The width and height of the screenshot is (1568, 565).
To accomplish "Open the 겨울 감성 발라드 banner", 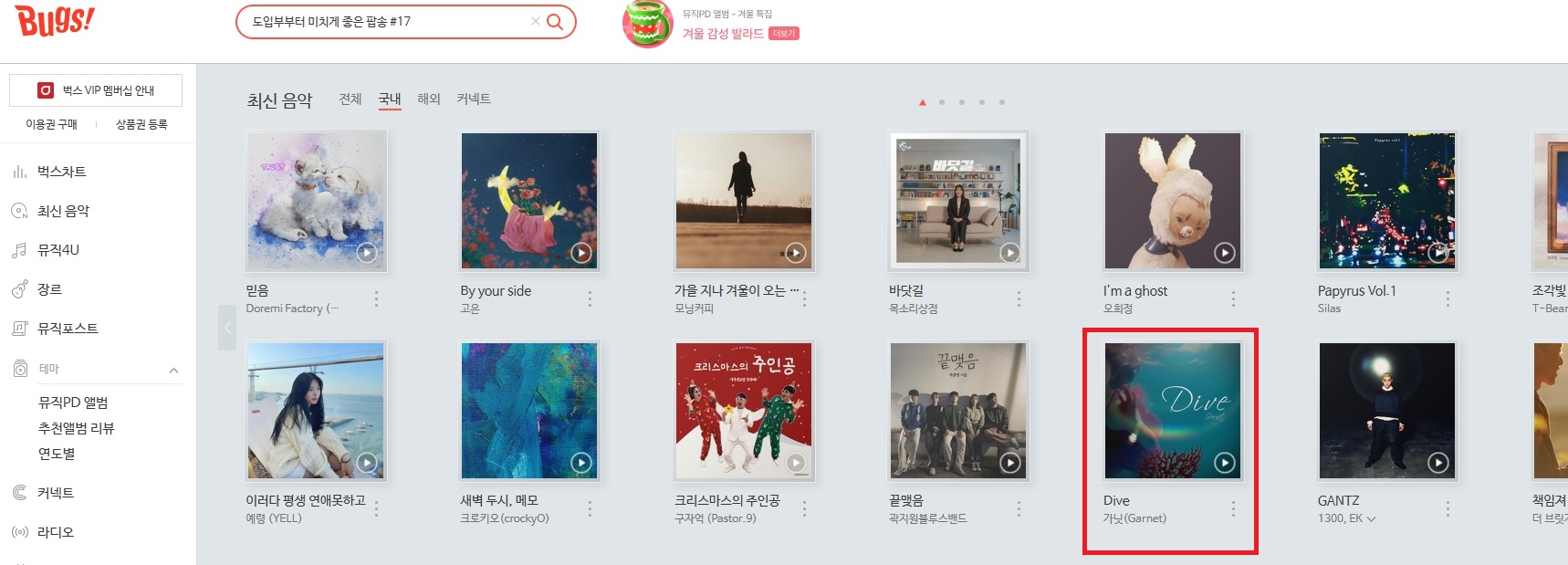I will pyautogui.click(x=722, y=34).
